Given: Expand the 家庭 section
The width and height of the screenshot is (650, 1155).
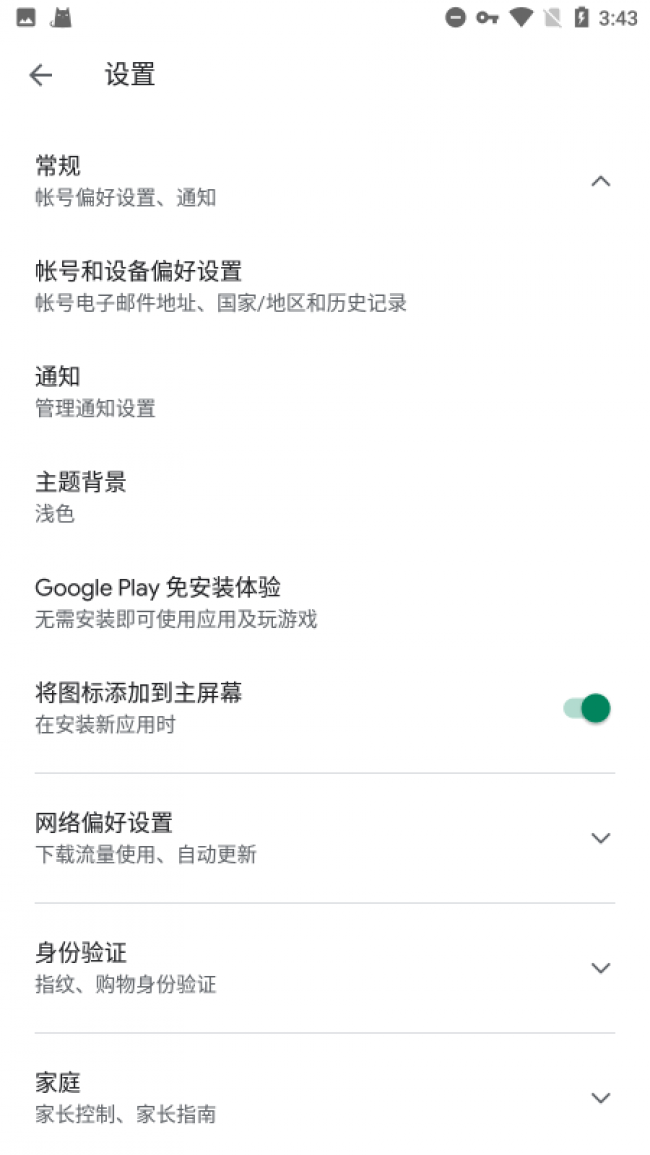Looking at the screenshot, I should (600, 1098).
